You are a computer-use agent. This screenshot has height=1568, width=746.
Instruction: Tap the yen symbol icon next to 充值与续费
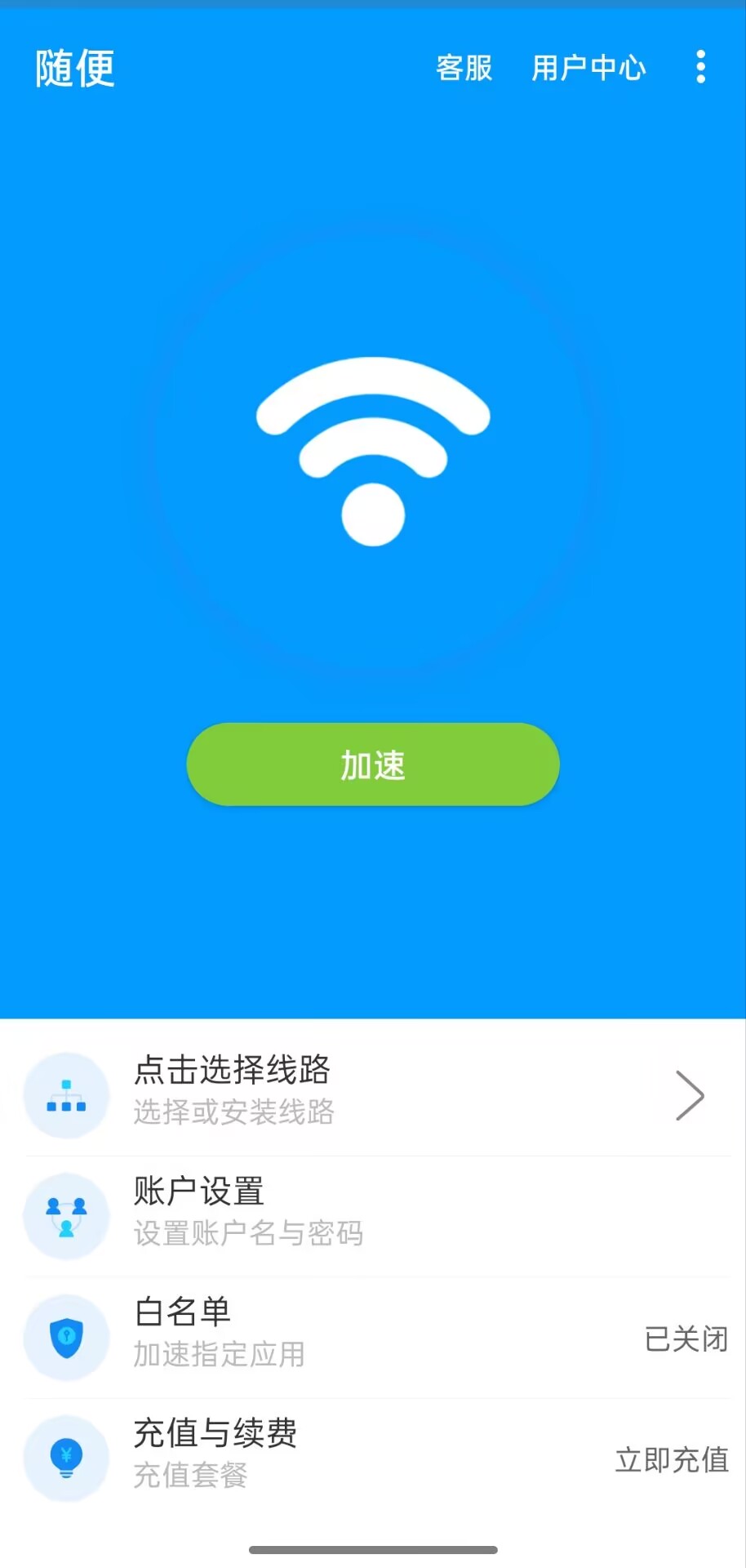point(66,1458)
